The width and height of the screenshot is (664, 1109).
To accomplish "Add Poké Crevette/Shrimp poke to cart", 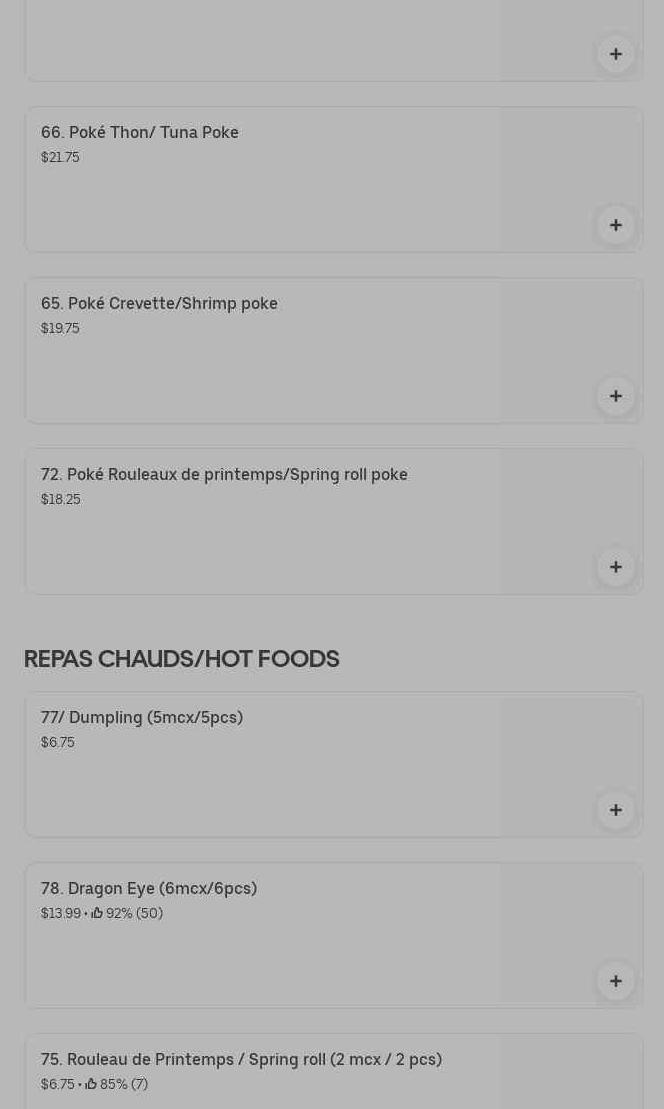I will pyautogui.click(x=615, y=396).
